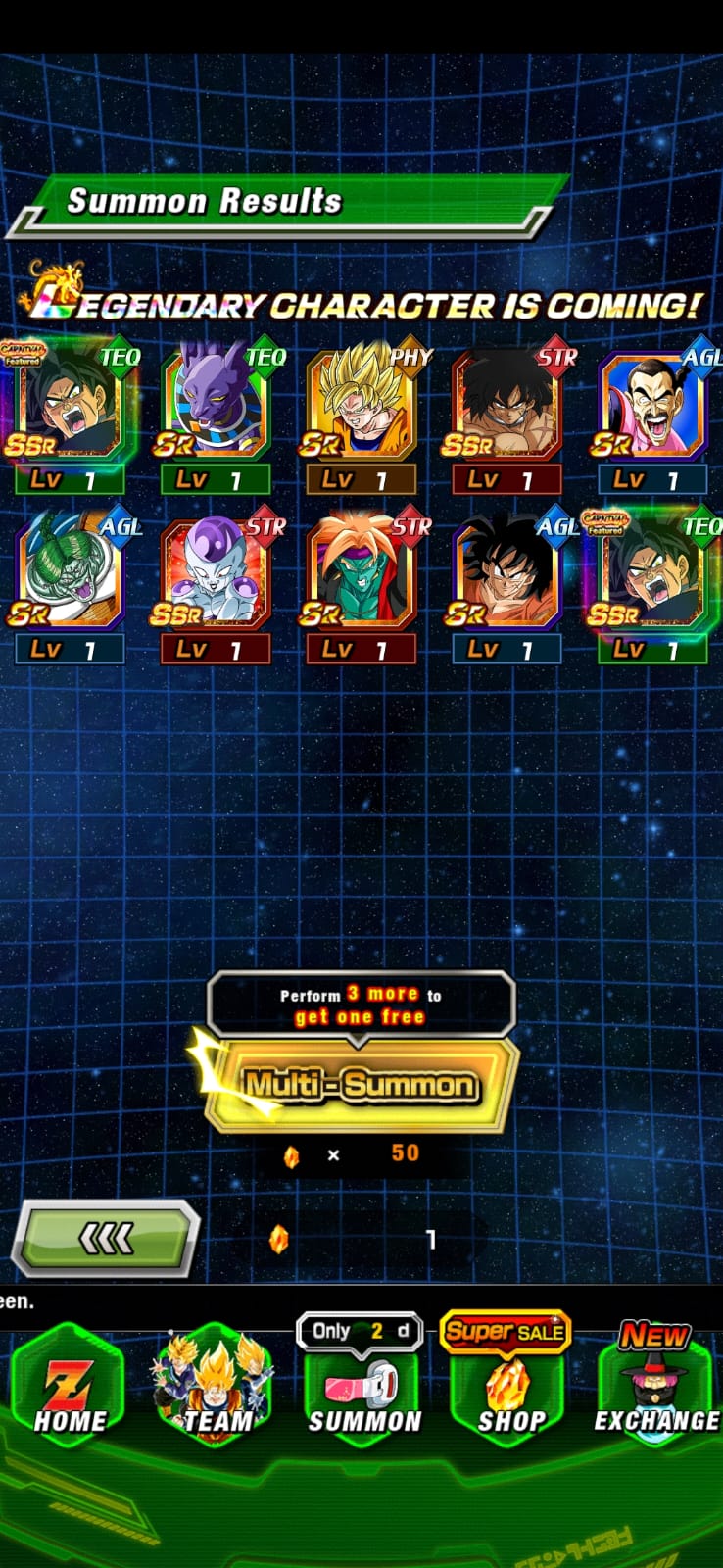View the SR AGL green Namekian card
Viewport: 723px width, 1568px height.
click(x=69, y=588)
